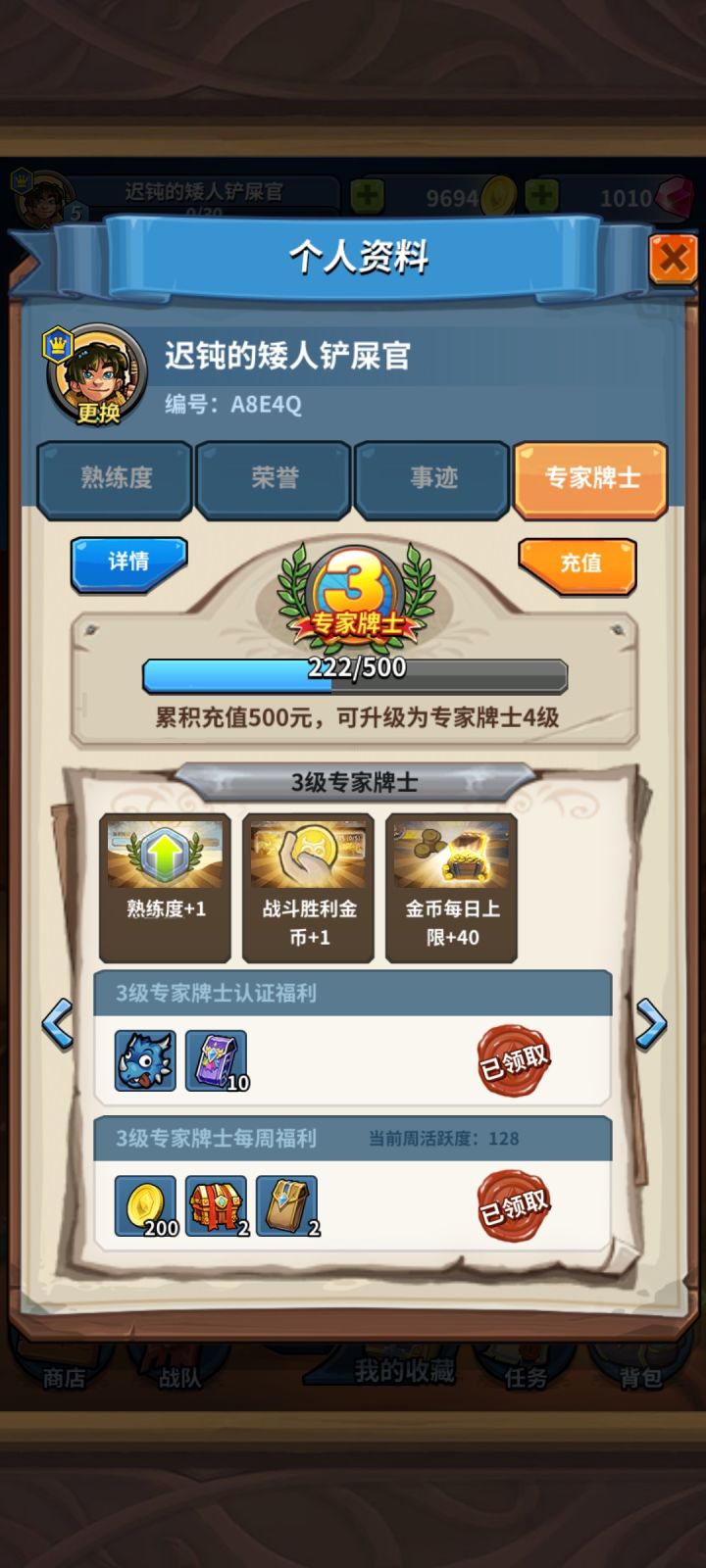Open the 熟练度 tab
This screenshot has height=1568, width=706.
tap(115, 478)
